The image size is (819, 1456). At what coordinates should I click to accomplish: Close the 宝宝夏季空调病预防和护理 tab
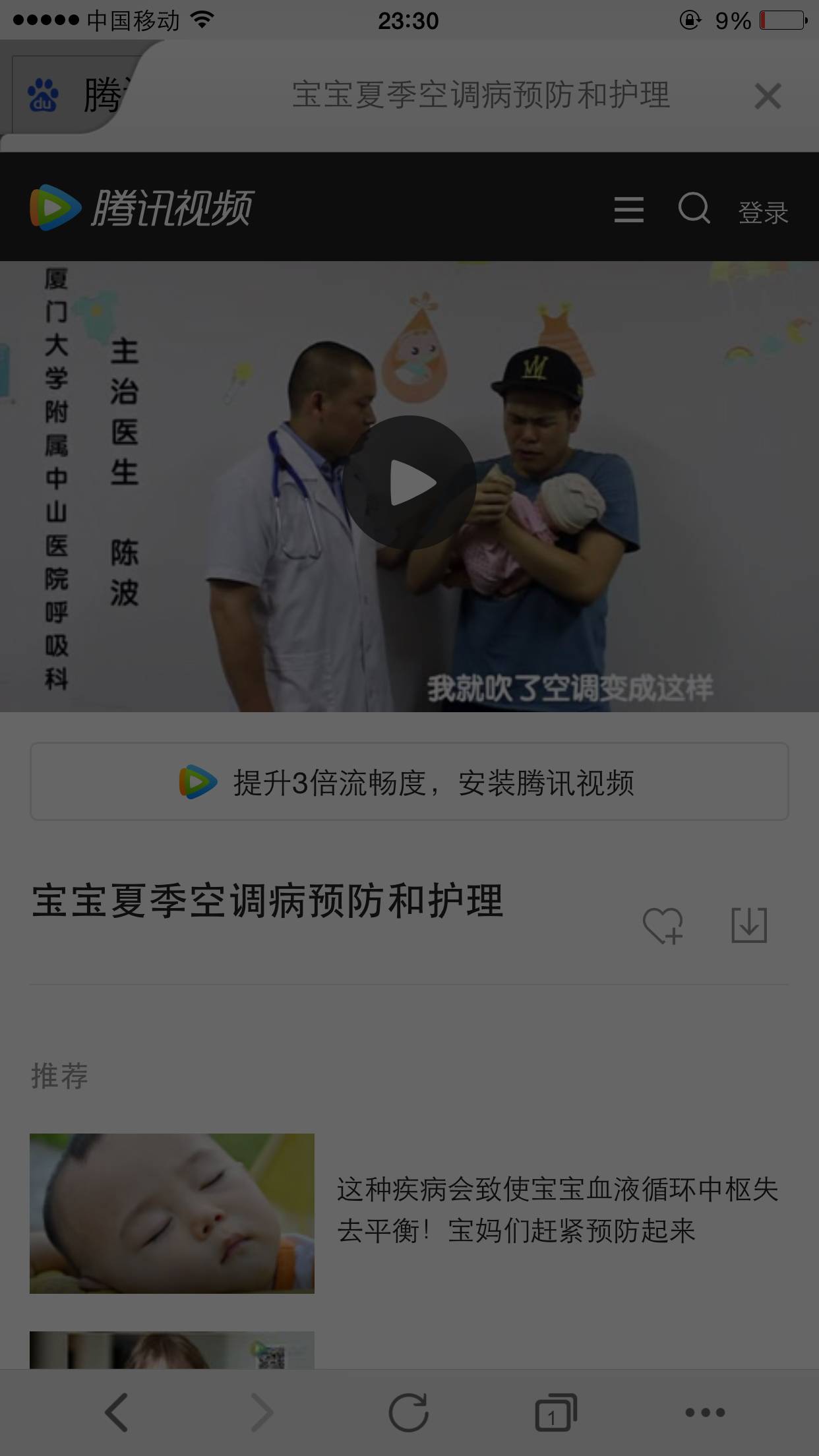pos(768,96)
